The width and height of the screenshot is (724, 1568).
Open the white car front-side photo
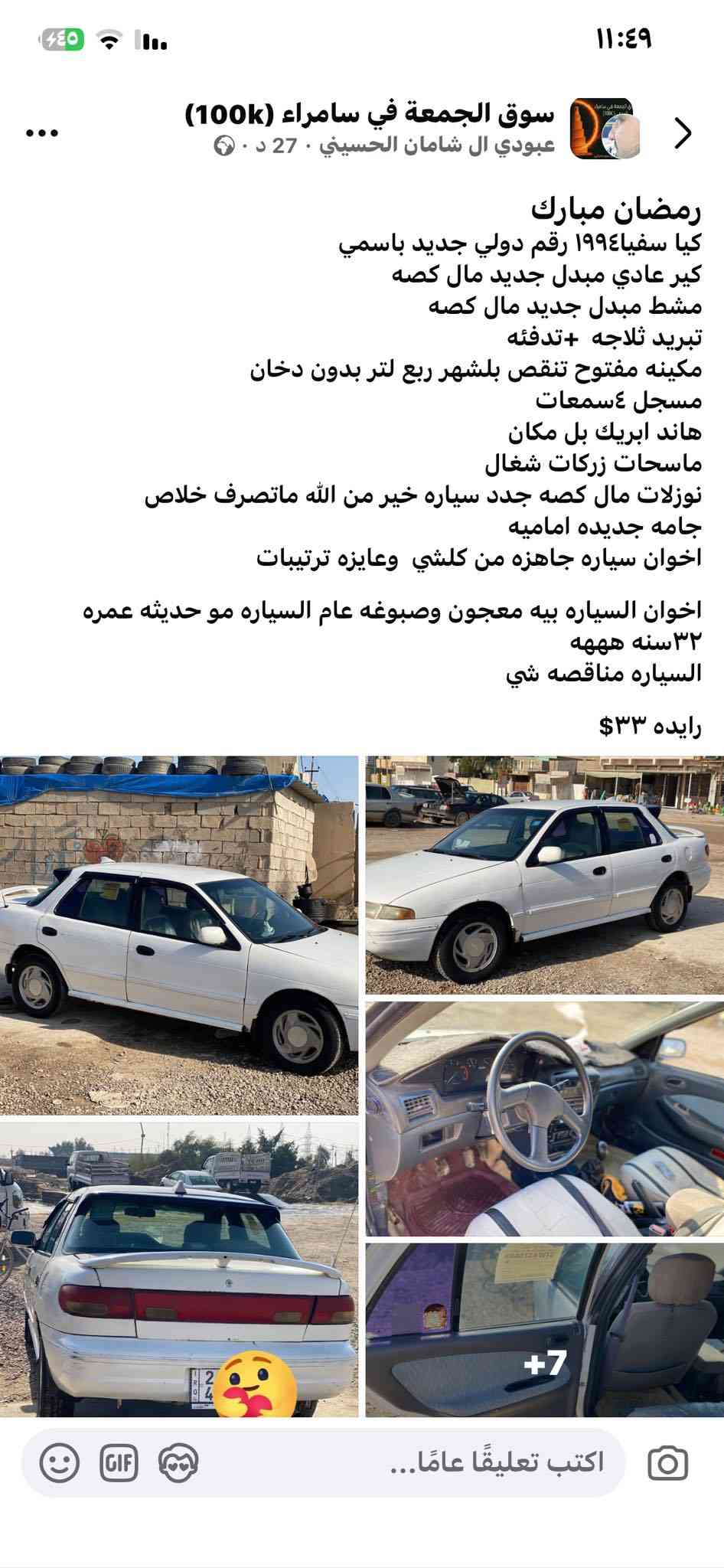(x=544, y=874)
